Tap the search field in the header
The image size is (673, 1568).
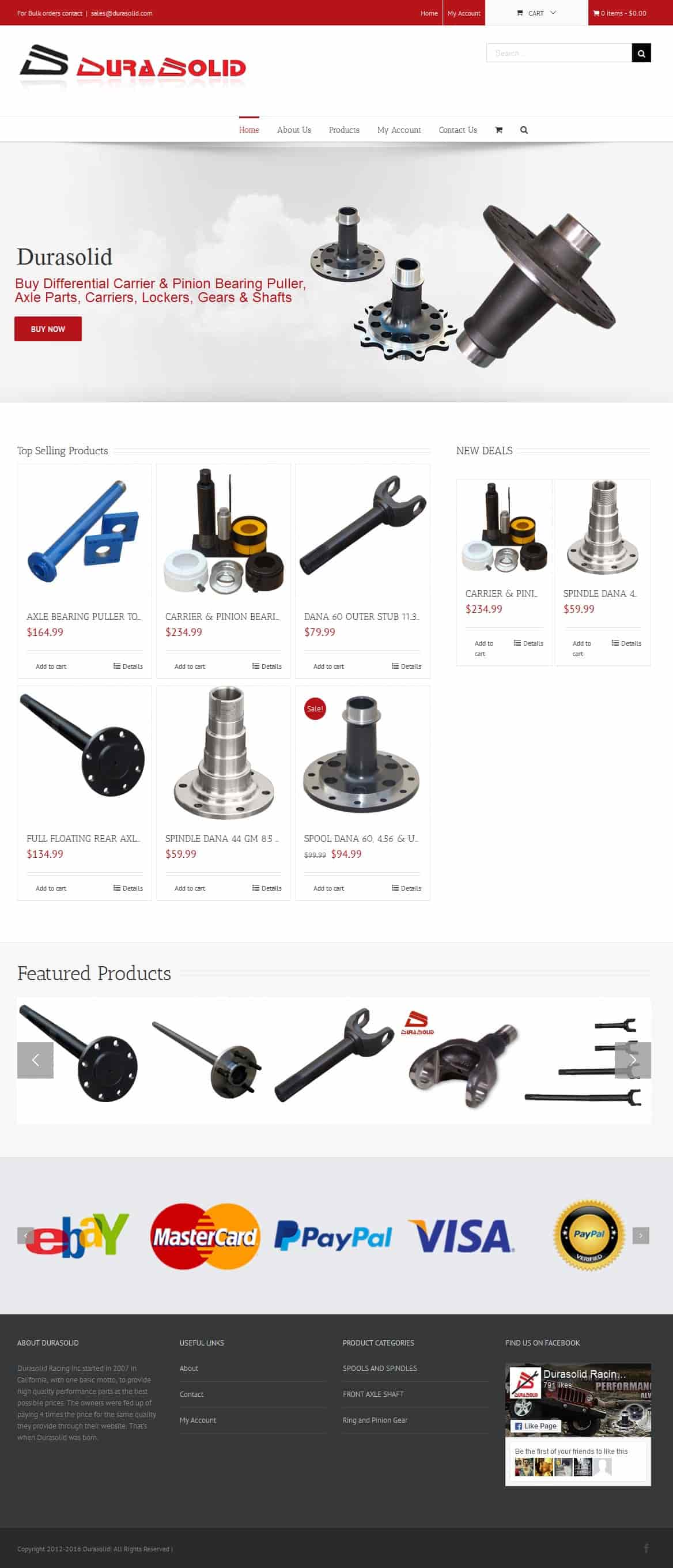[x=558, y=53]
